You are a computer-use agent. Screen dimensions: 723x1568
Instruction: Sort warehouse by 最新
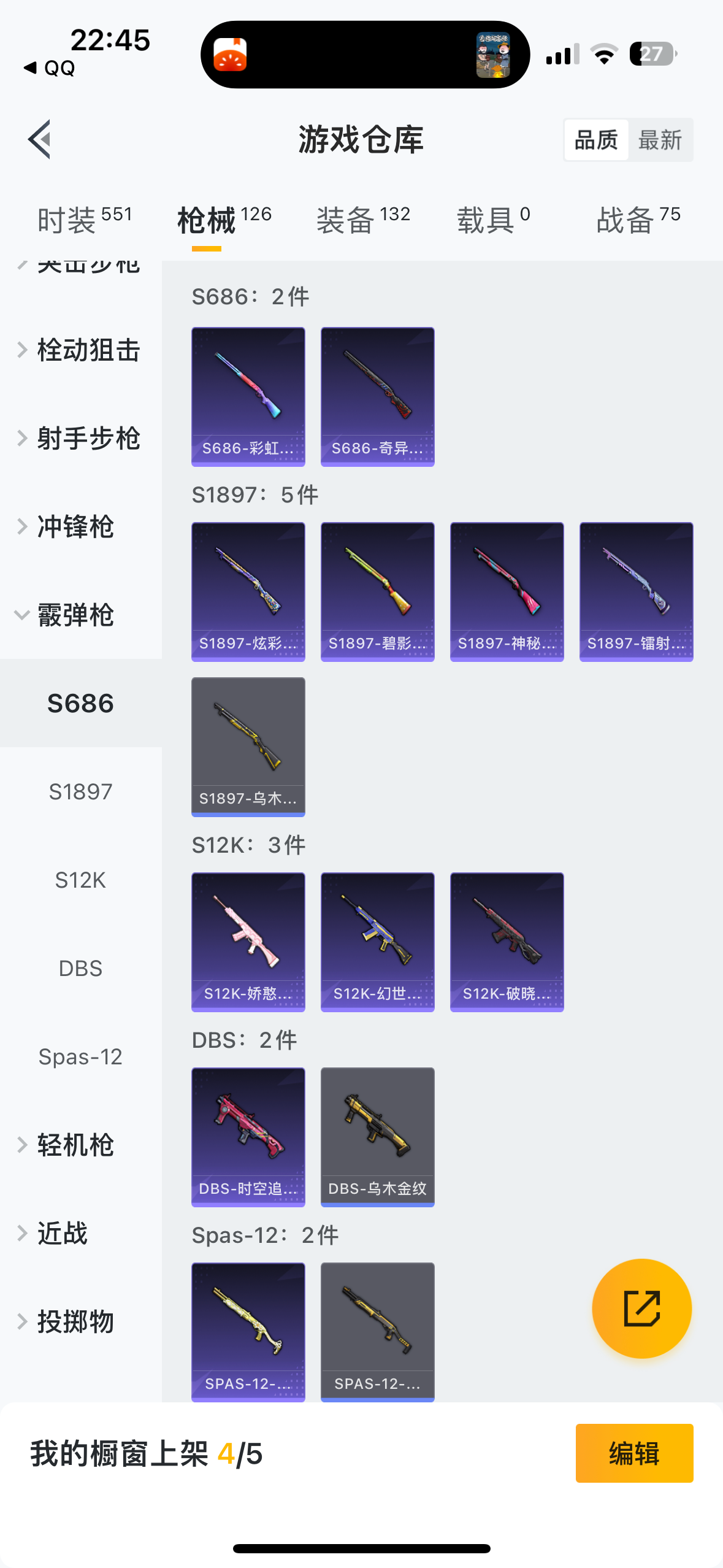(x=660, y=140)
